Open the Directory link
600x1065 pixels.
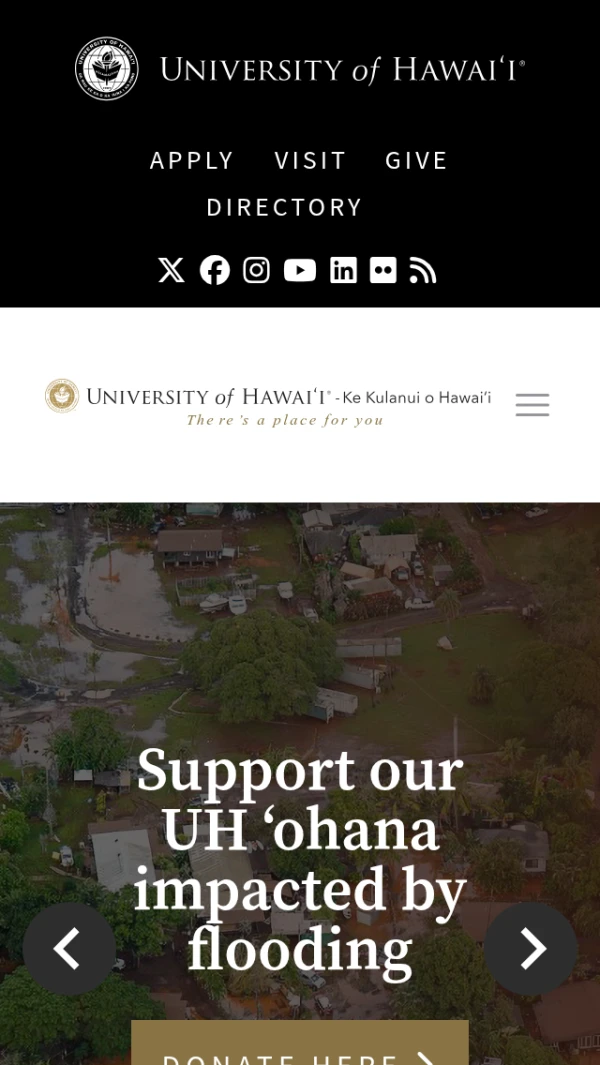click(284, 207)
